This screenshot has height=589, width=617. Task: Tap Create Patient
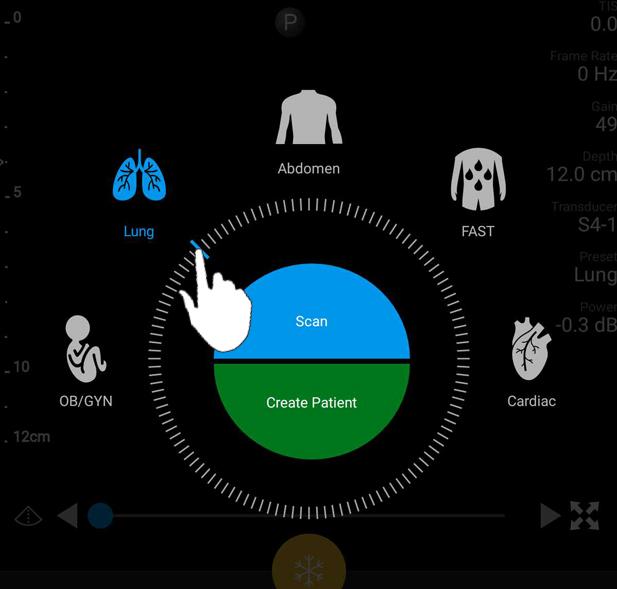pyautogui.click(x=311, y=405)
